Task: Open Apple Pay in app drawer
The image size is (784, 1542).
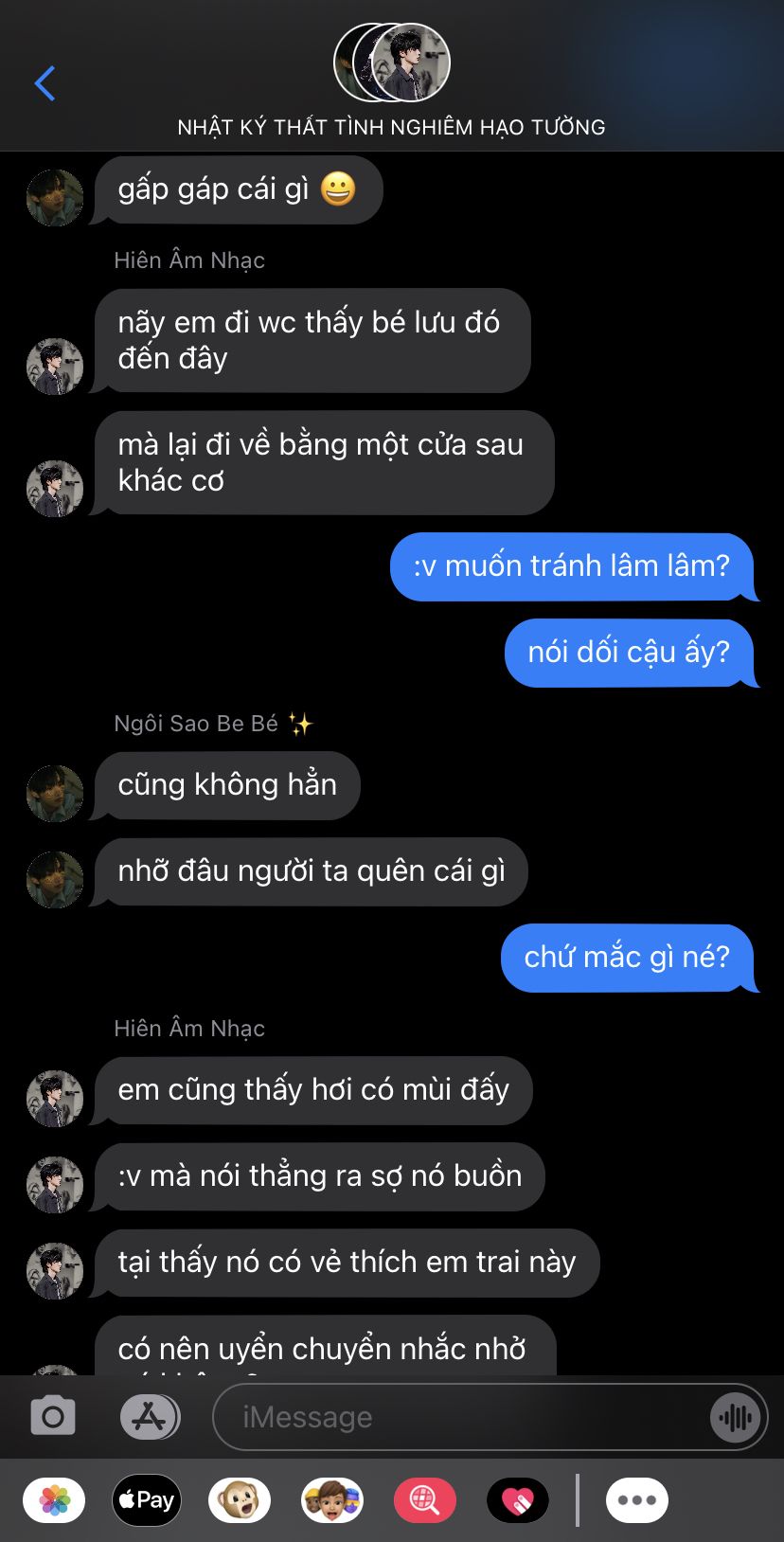Action: click(147, 1500)
